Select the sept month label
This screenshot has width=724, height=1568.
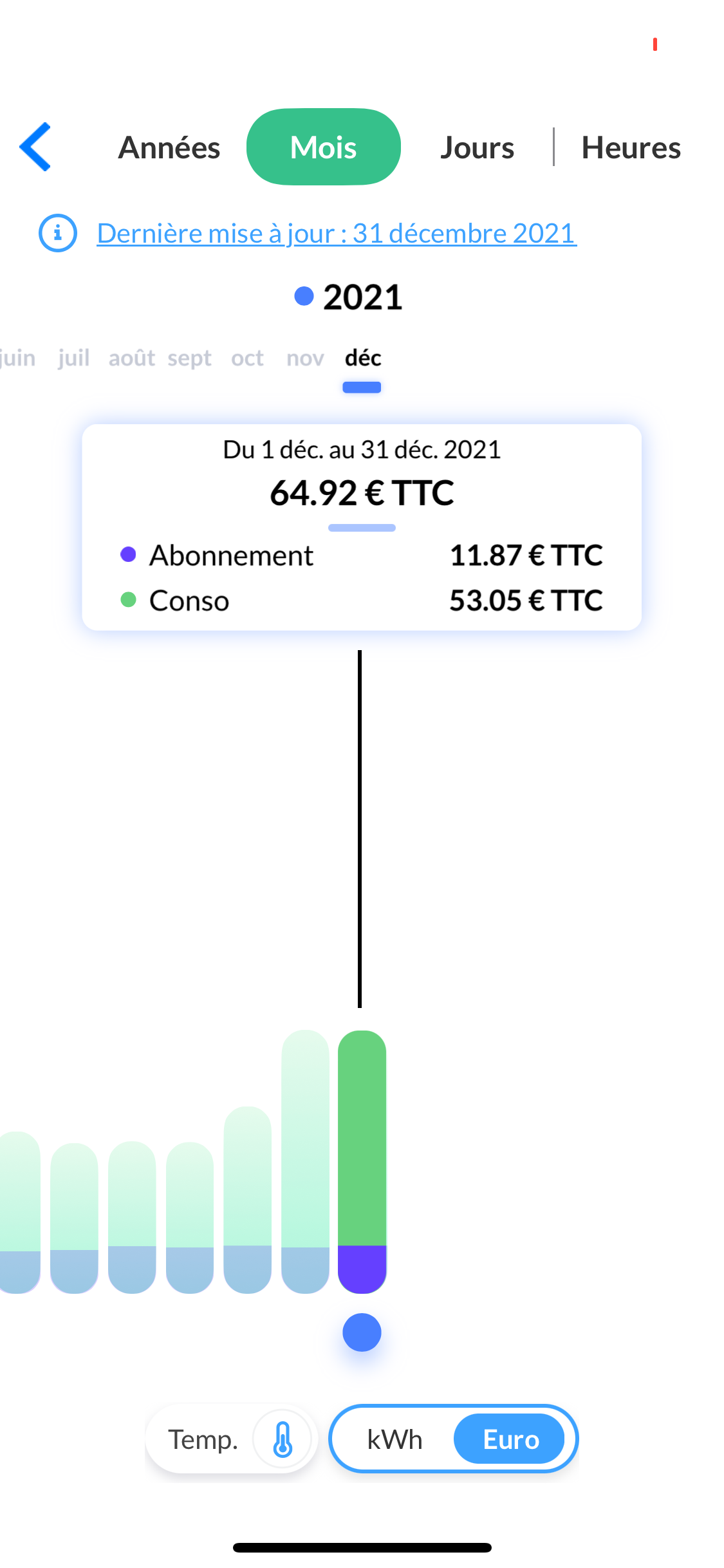click(x=189, y=358)
